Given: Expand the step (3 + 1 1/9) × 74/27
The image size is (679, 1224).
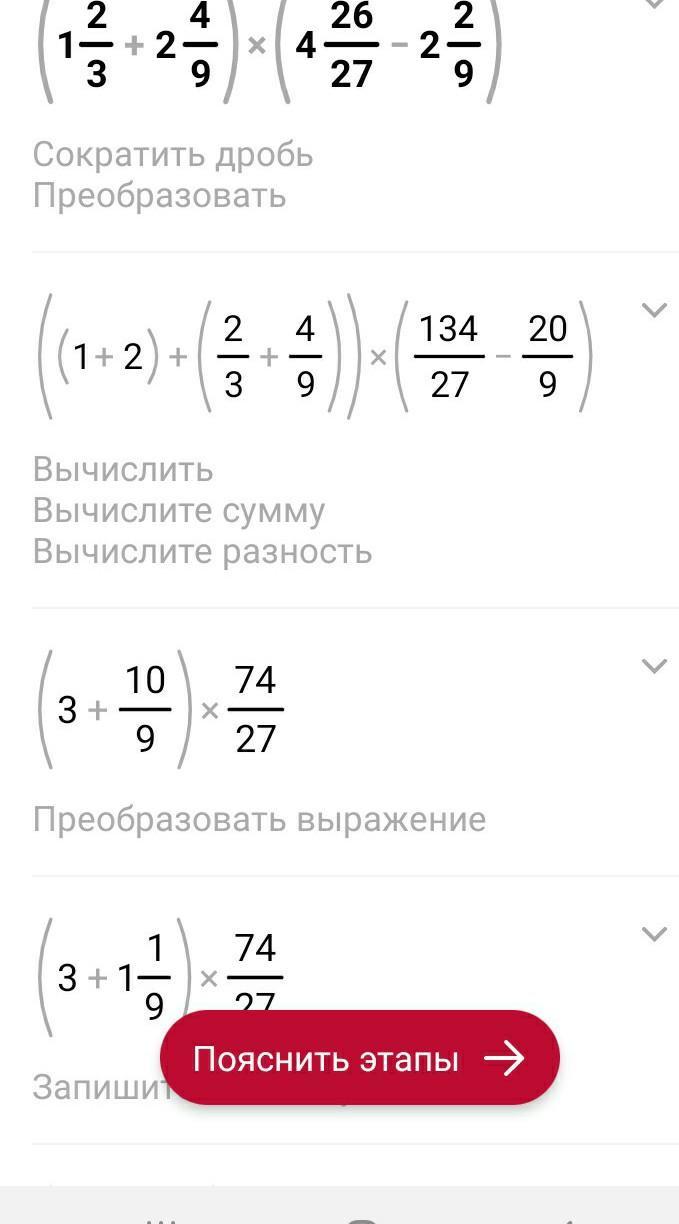Looking at the screenshot, I should click(653, 934).
